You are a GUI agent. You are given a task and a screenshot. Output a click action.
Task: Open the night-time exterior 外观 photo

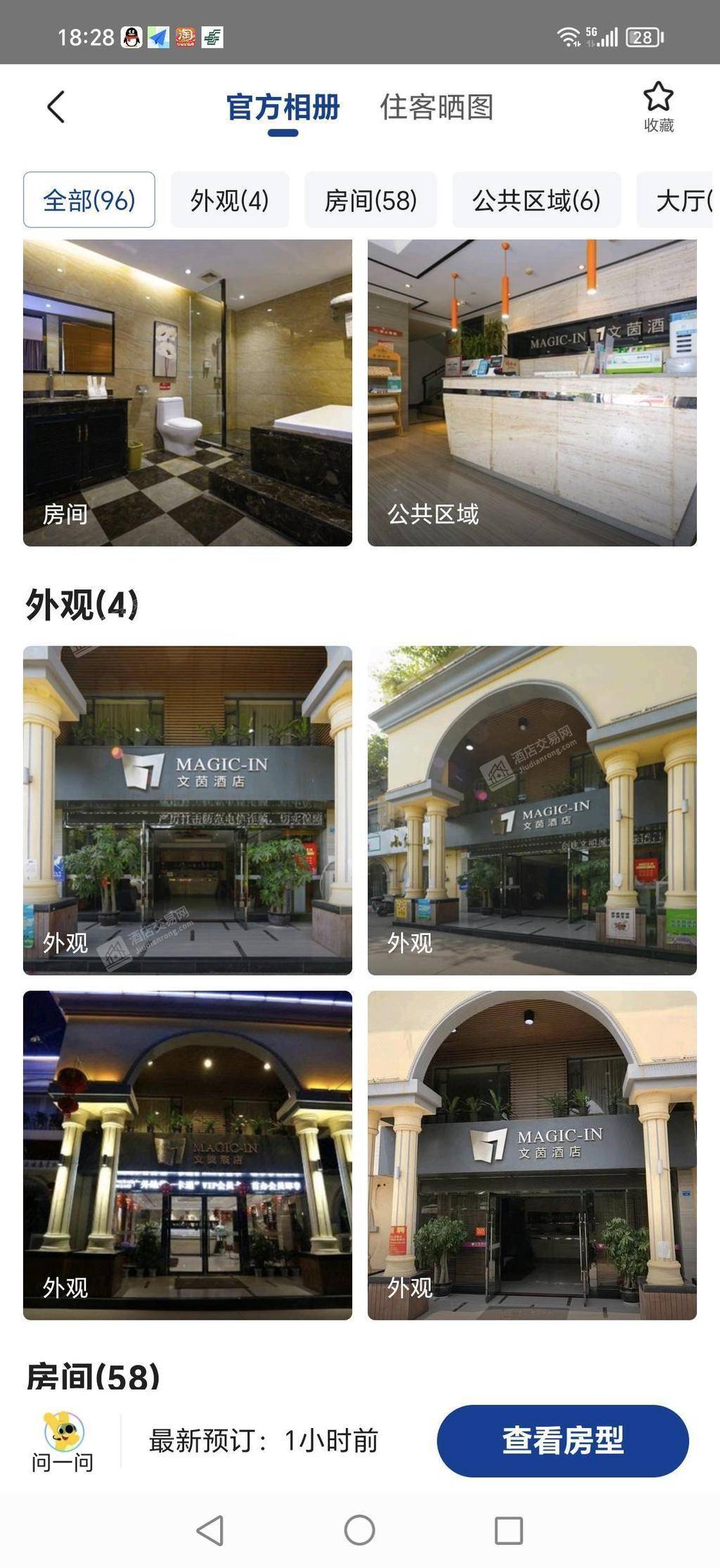point(188,1154)
